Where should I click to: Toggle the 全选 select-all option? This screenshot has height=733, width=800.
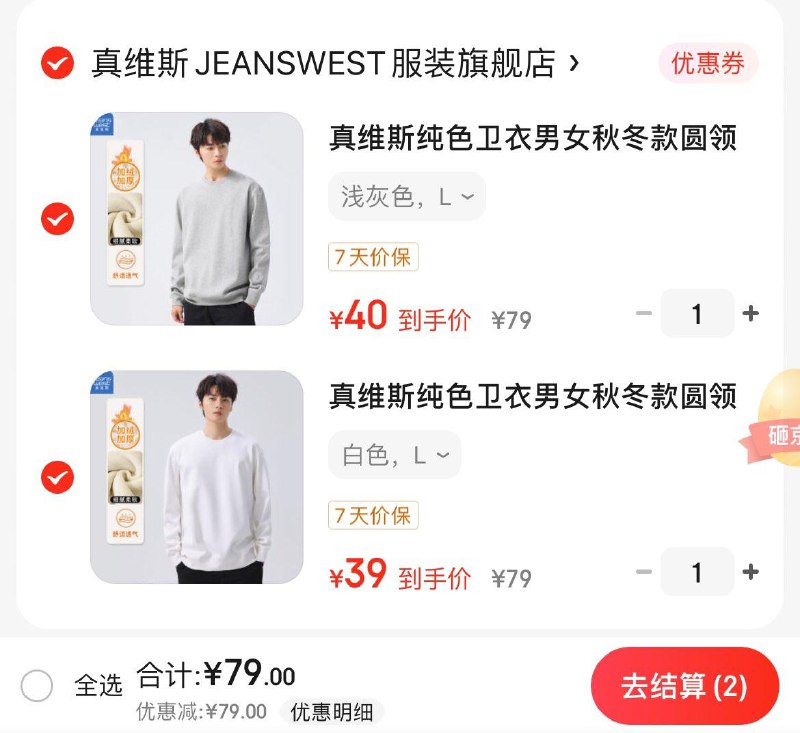tap(37, 686)
